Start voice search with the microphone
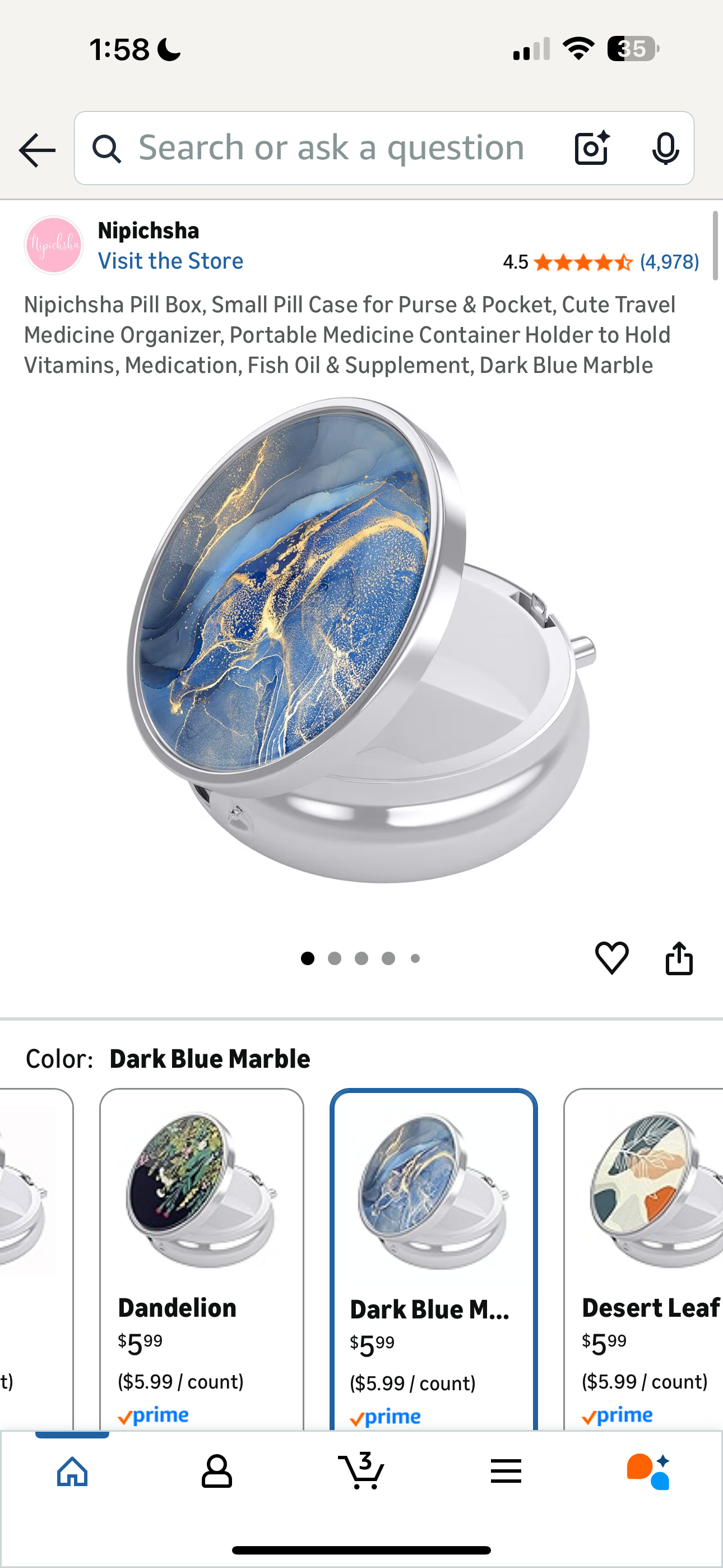The image size is (723, 1568). (665, 148)
